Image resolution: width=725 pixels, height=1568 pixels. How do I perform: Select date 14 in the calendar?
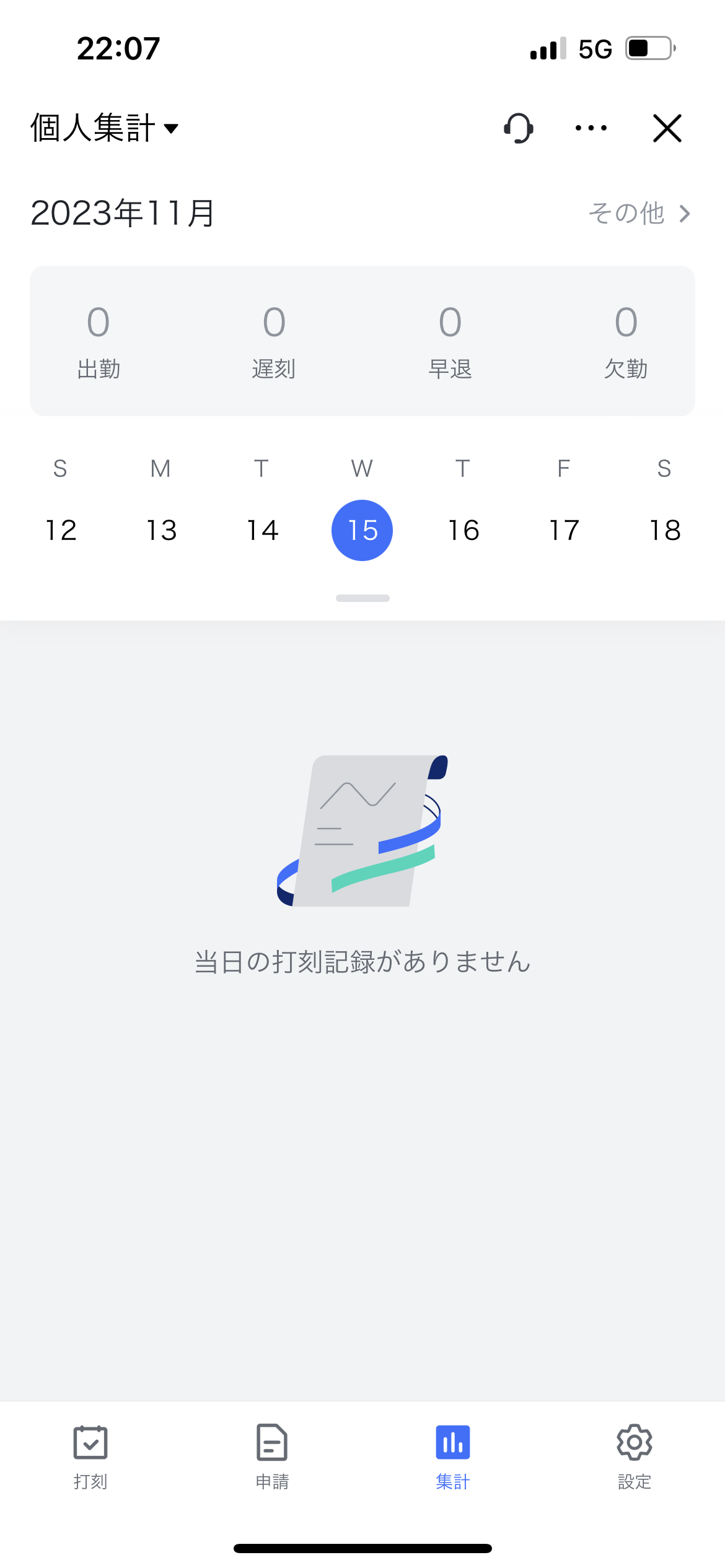tap(262, 530)
